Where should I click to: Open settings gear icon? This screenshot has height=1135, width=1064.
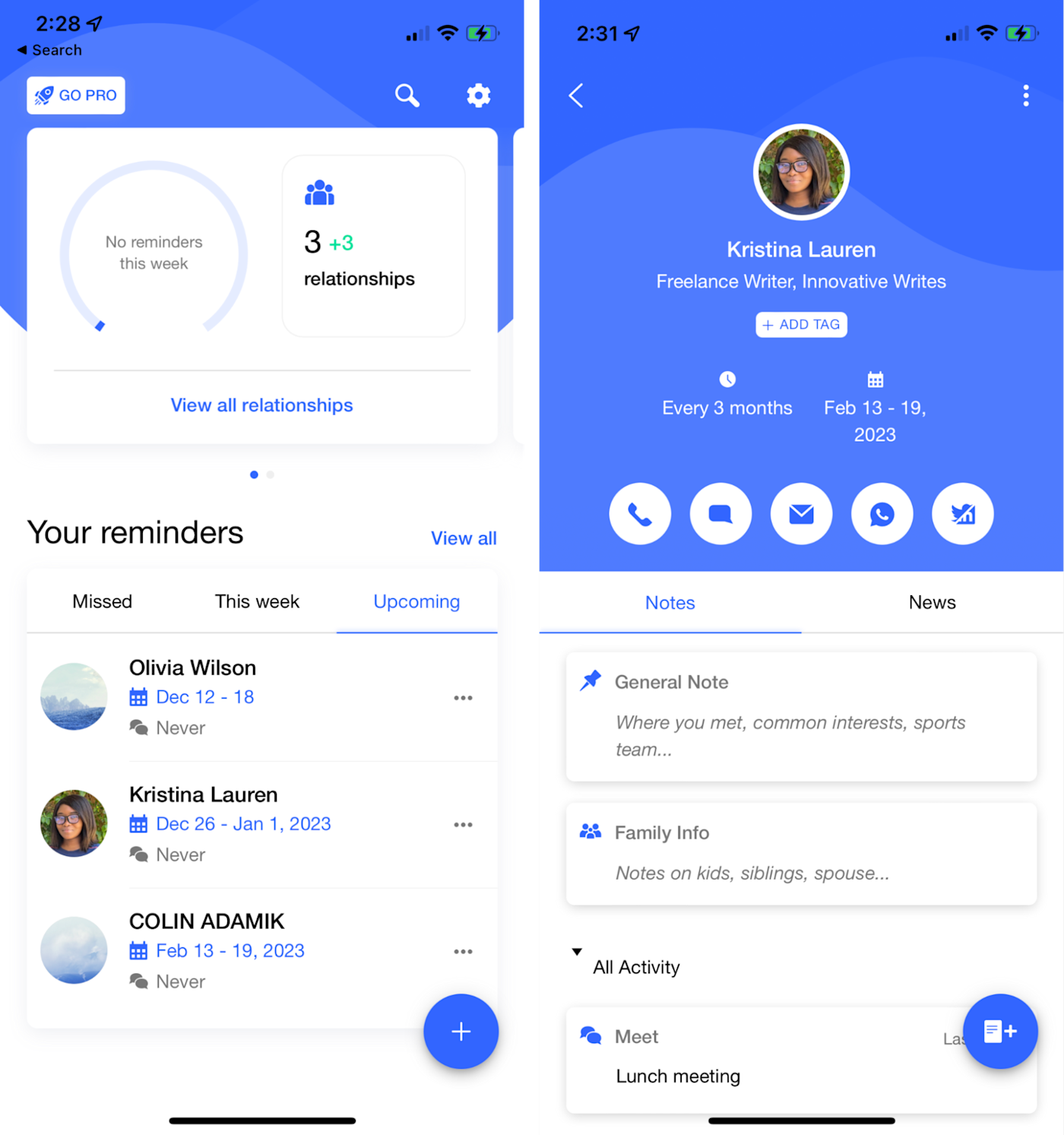pyautogui.click(x=478, y=96)
